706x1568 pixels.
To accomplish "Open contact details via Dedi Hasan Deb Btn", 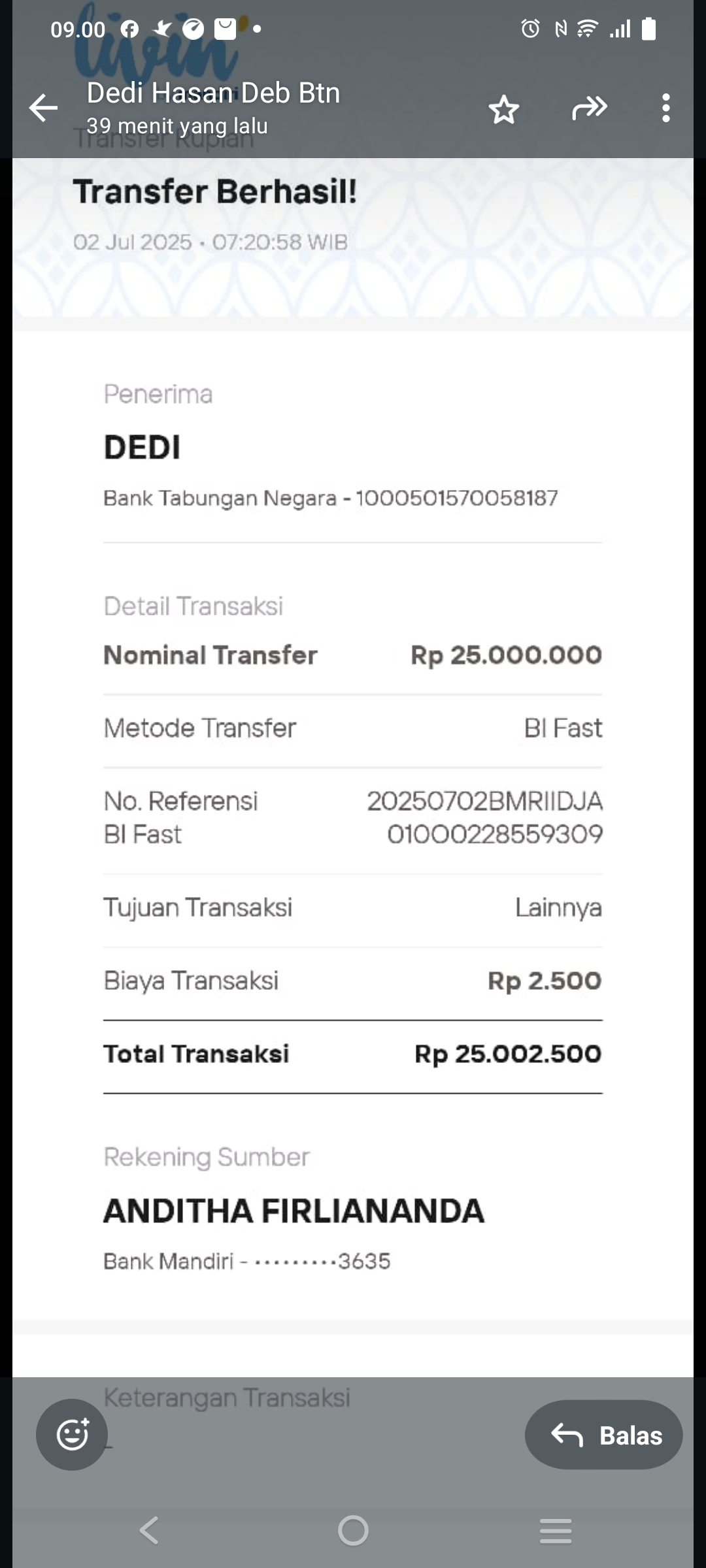I will pos(213,92).
